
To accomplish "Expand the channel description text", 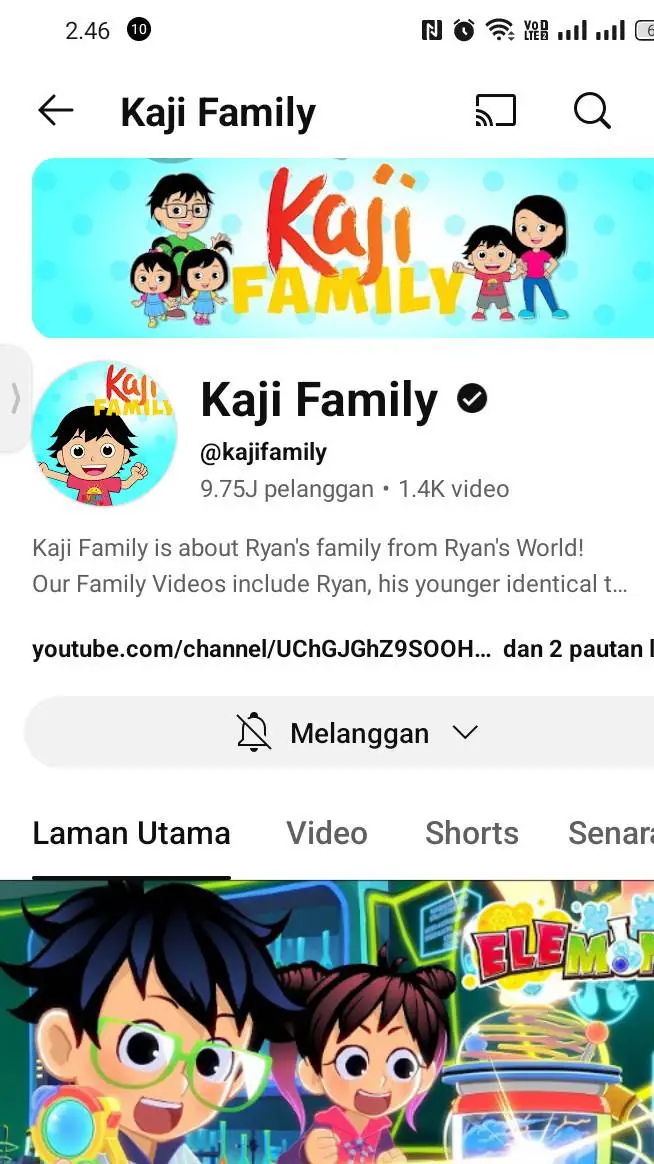I will click(330, 566).
